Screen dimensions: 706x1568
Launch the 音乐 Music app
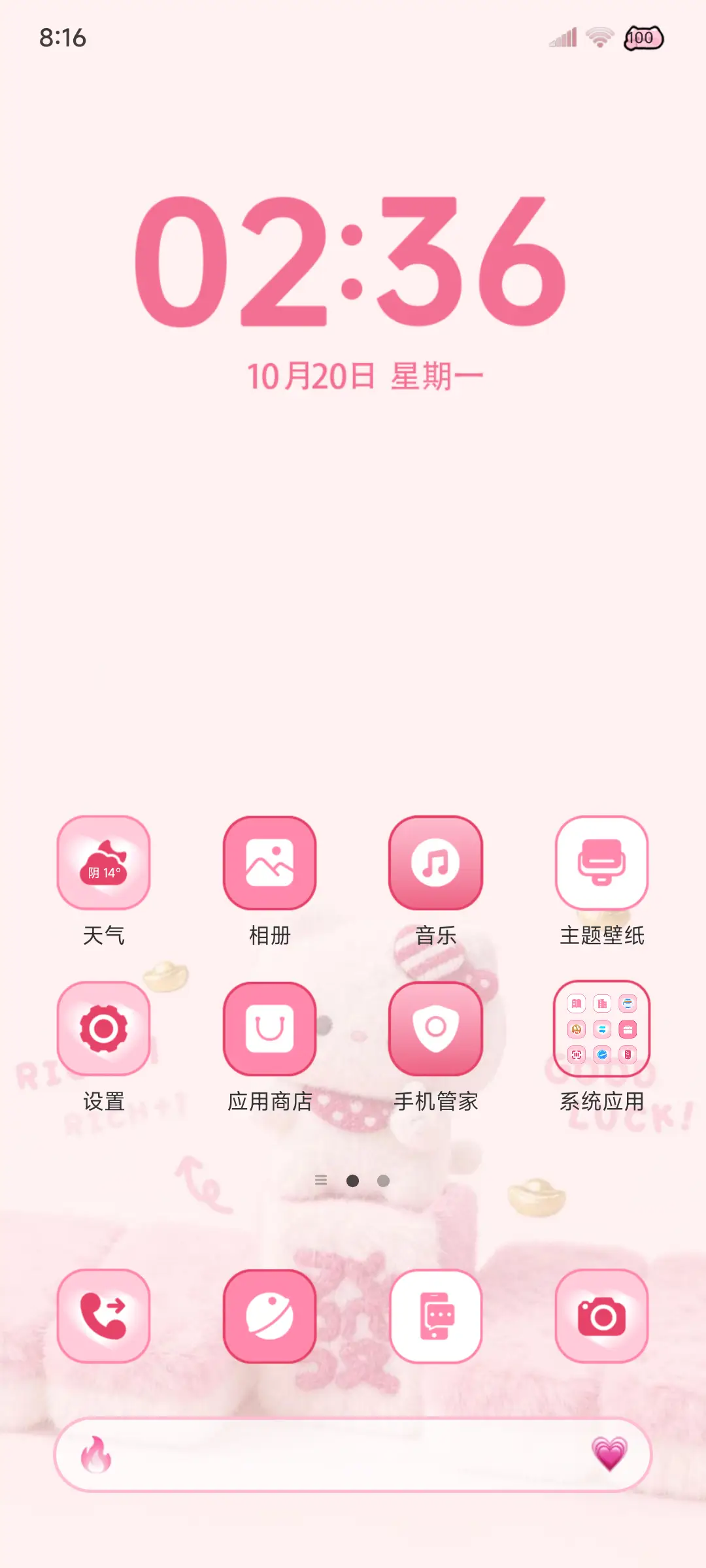point(436,864)
